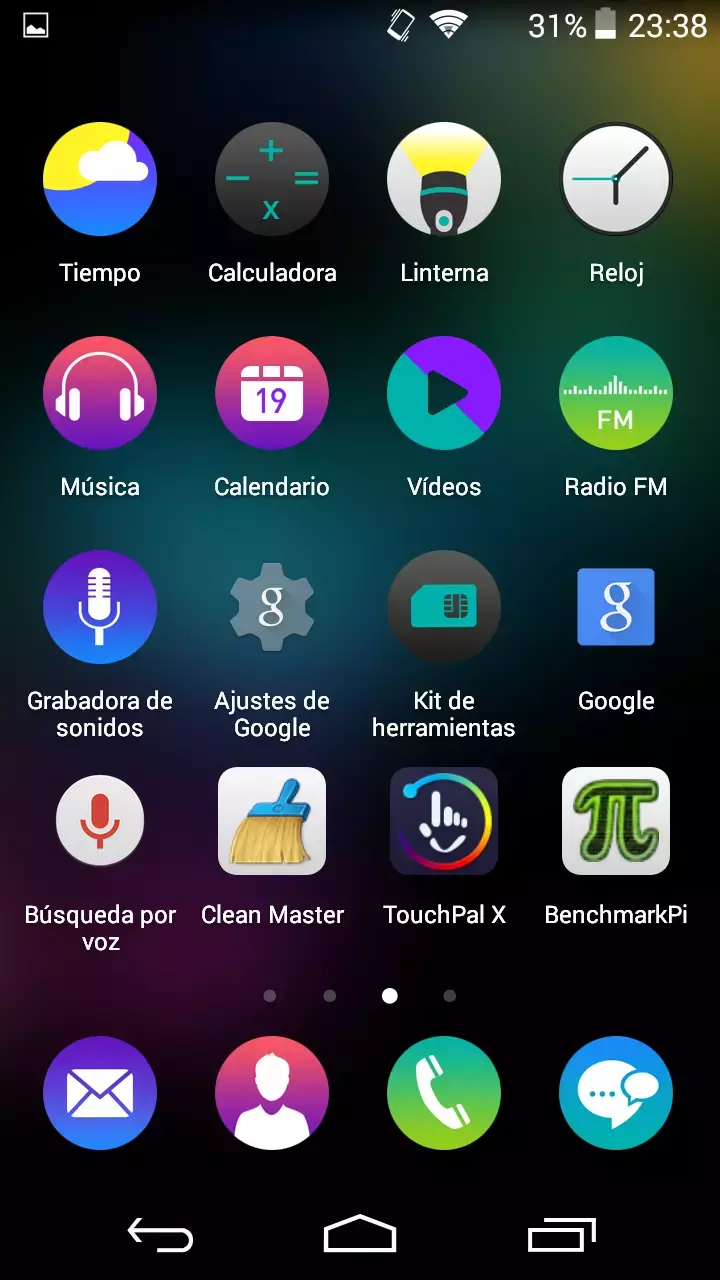
Task: Start Búsqueda por voz
Action: tap(100, 820)
